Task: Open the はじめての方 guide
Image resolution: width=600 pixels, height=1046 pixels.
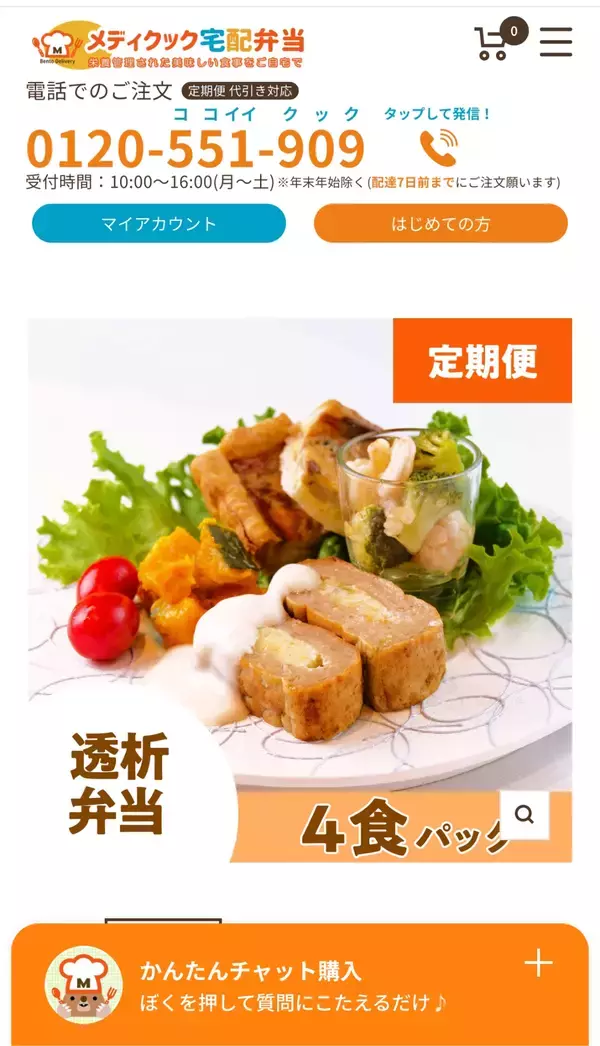Action: 440,224
